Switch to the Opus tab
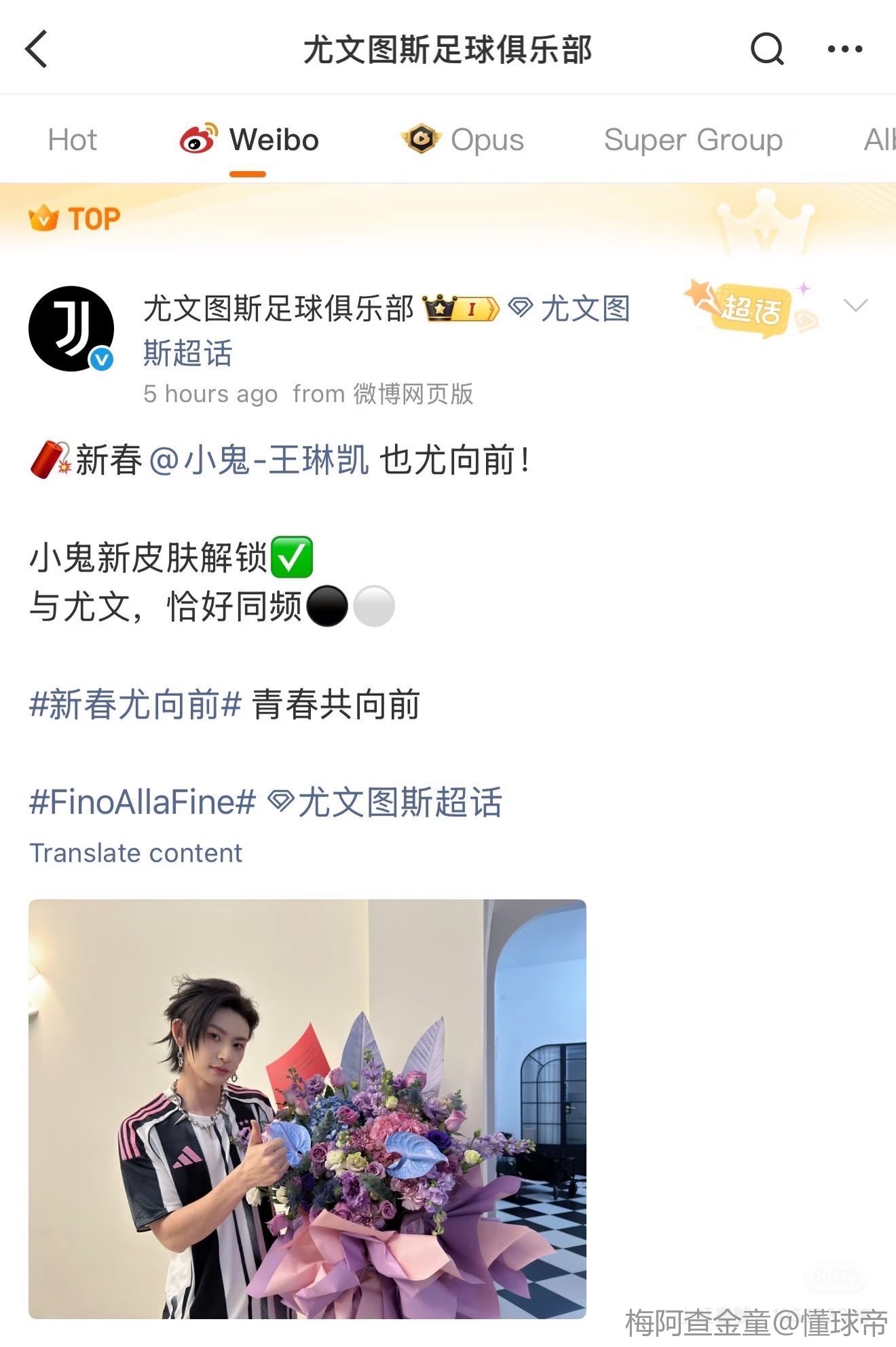896x1347 pixels. 463,141
